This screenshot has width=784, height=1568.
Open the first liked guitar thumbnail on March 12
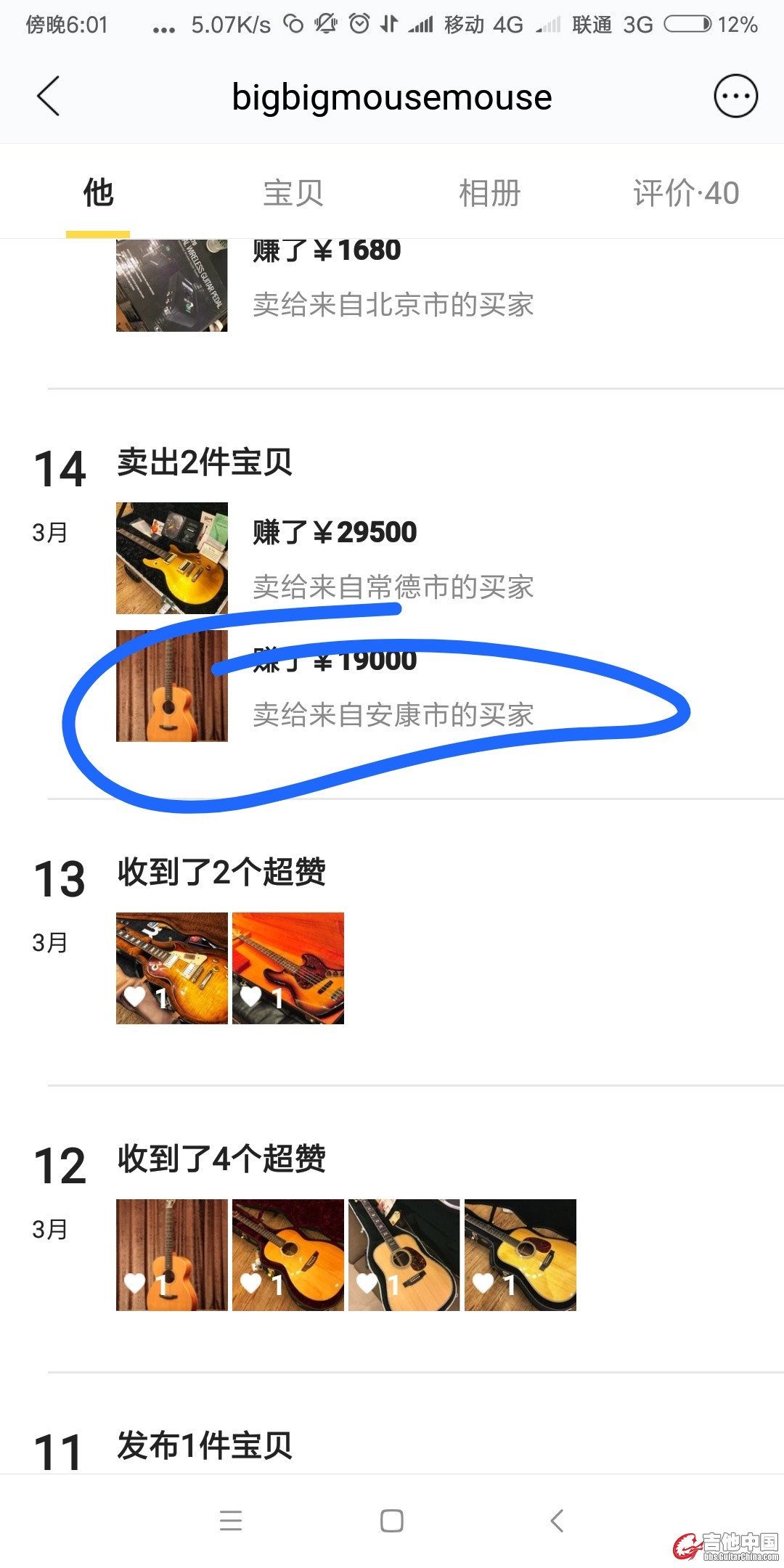click(x=172, y=1255)
